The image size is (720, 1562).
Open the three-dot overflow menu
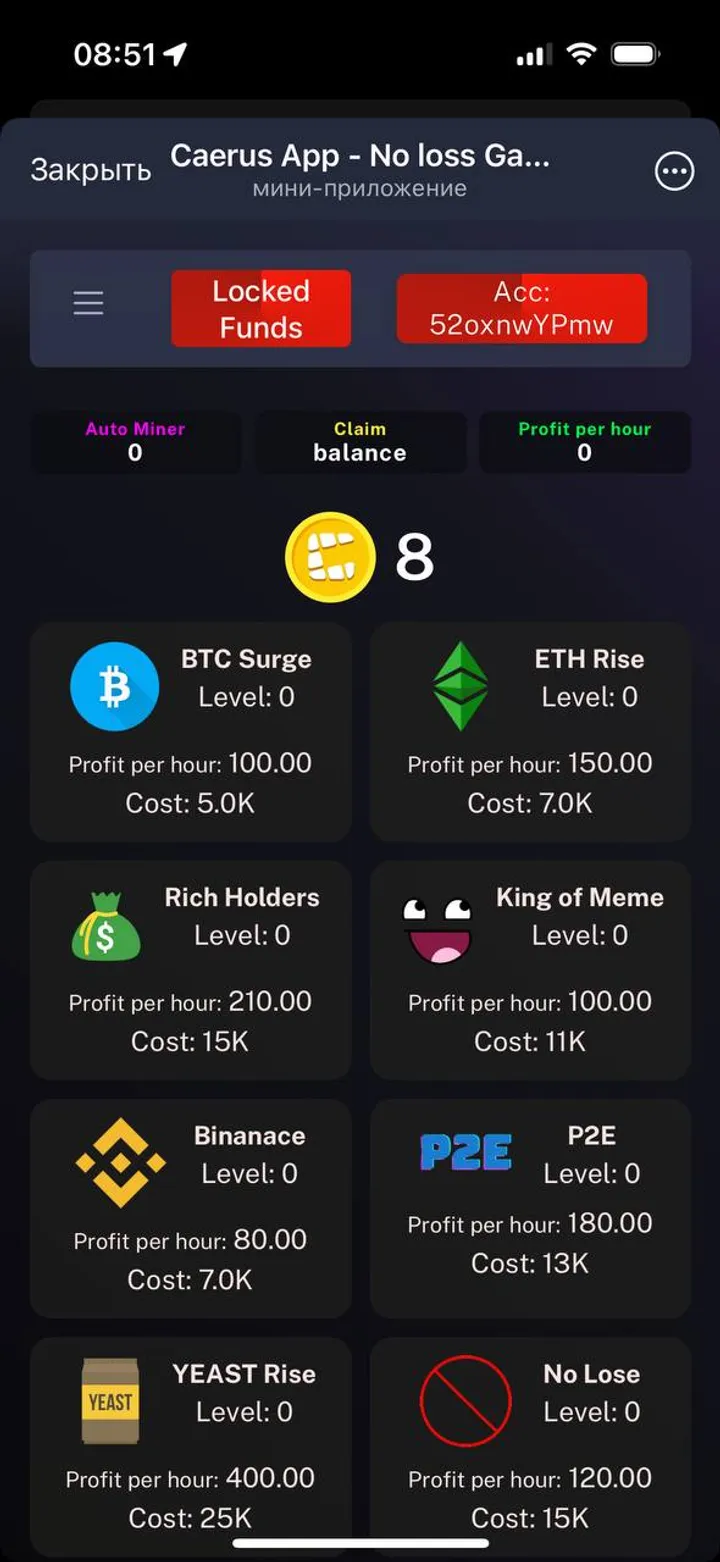[x=674, y=171]
